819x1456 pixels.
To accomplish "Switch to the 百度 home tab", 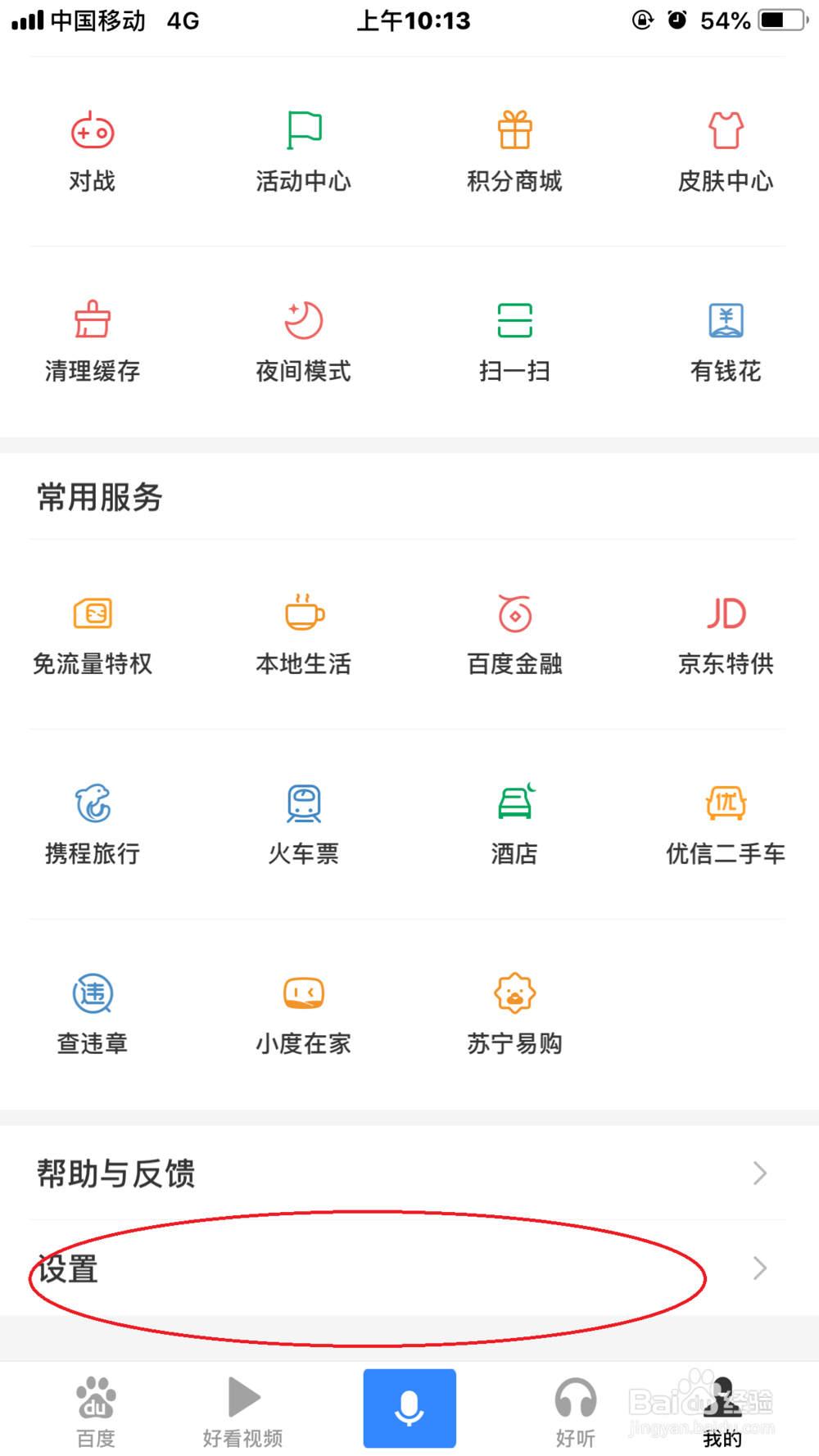I will (x=96, y=1412).
